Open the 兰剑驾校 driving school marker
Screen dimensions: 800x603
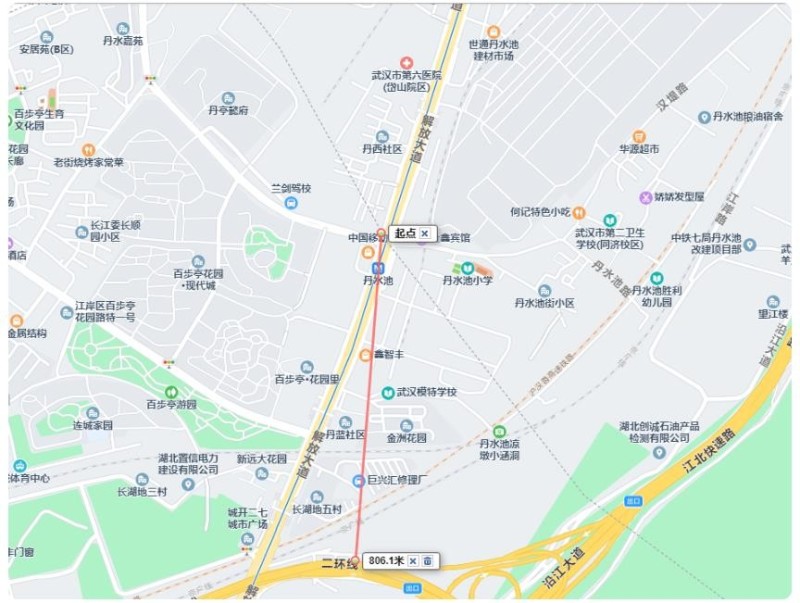pos(291,202)
